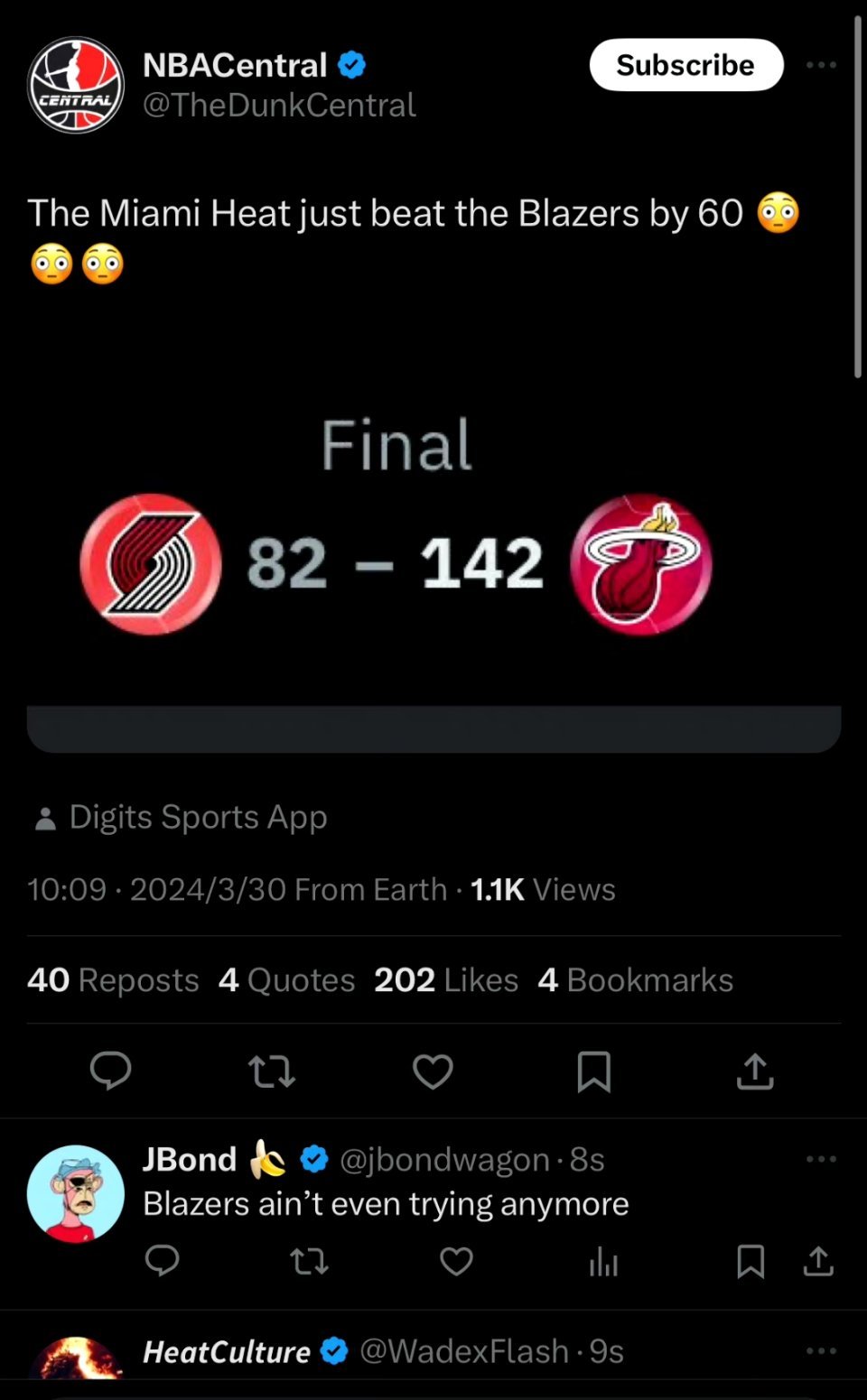View the 4 Quotes list
This screenshot has width=867, height=1400.
coord(287,980)
